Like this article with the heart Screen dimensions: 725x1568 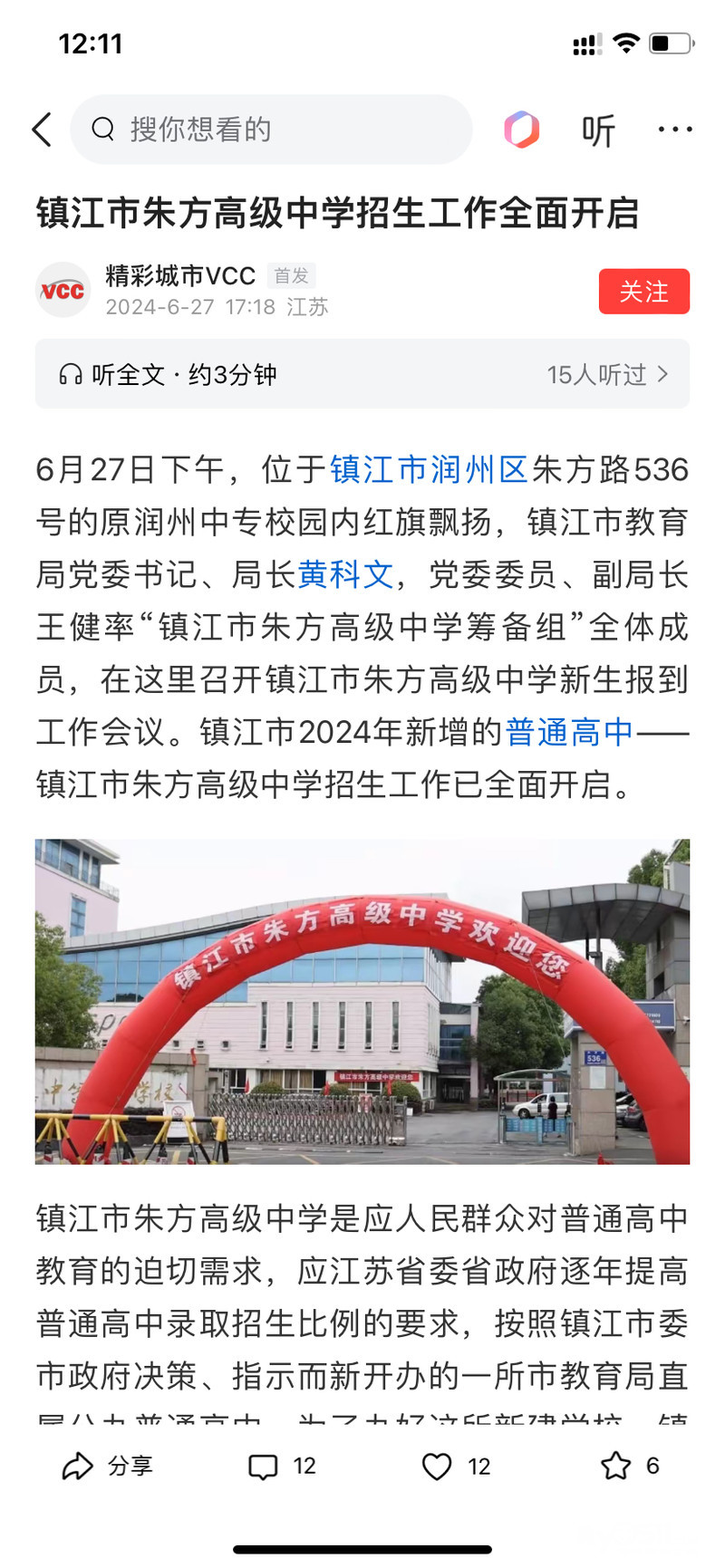[x=456, y=1466]
